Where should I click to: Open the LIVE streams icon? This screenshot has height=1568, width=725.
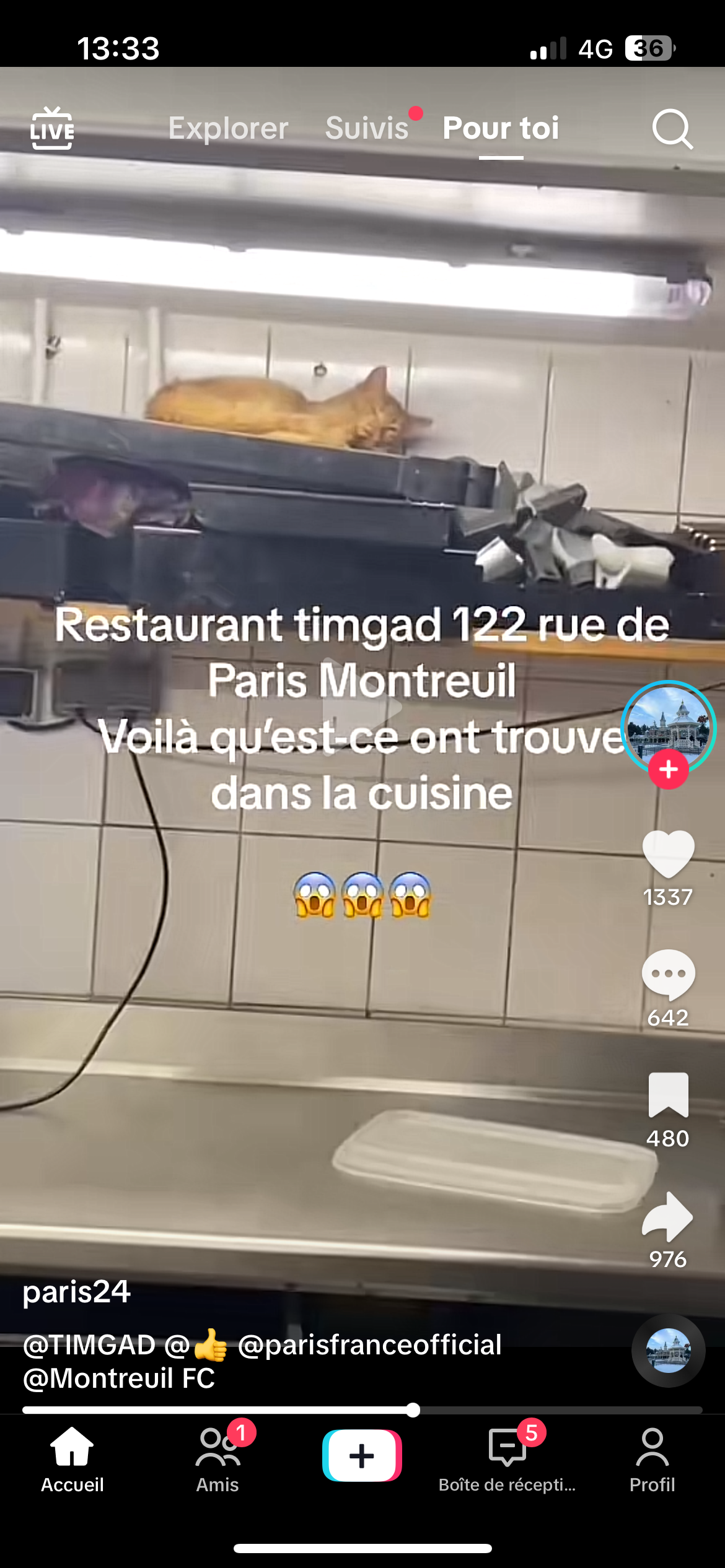(52, 129)
